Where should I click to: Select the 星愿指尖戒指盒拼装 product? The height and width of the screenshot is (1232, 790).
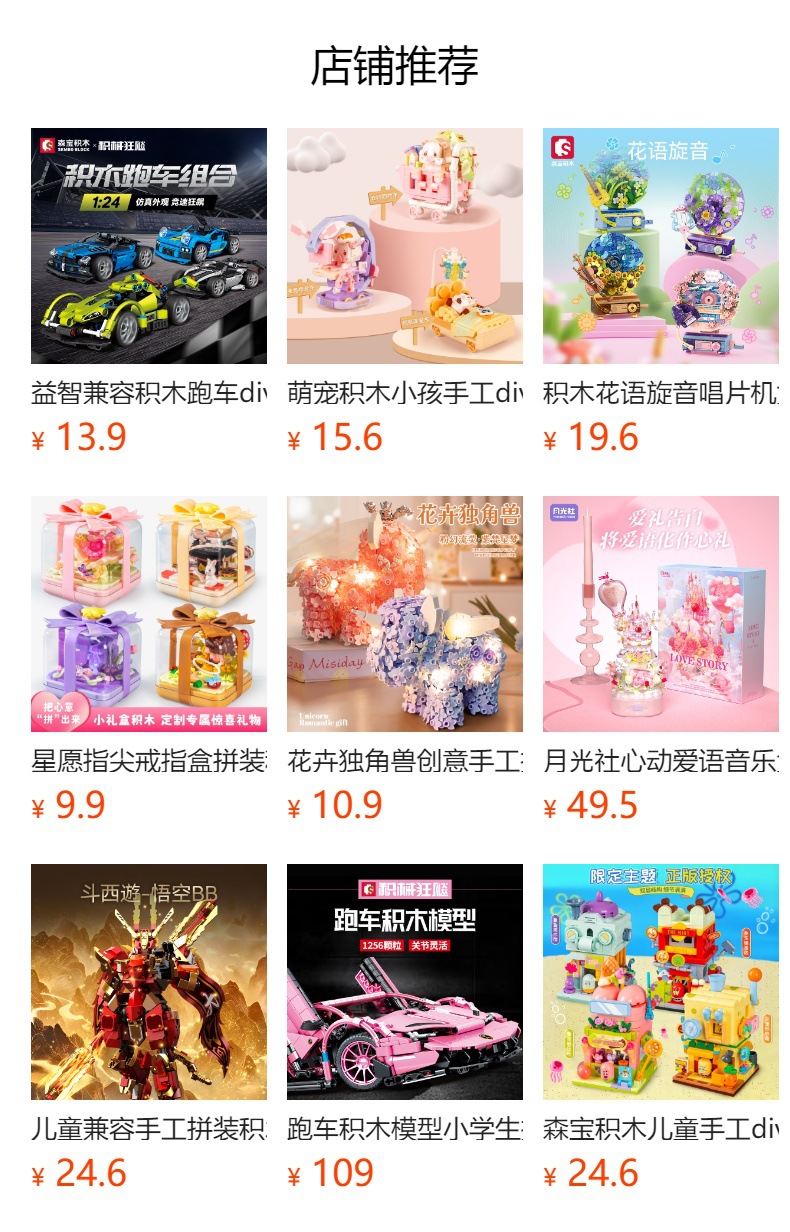pos(148,614)
